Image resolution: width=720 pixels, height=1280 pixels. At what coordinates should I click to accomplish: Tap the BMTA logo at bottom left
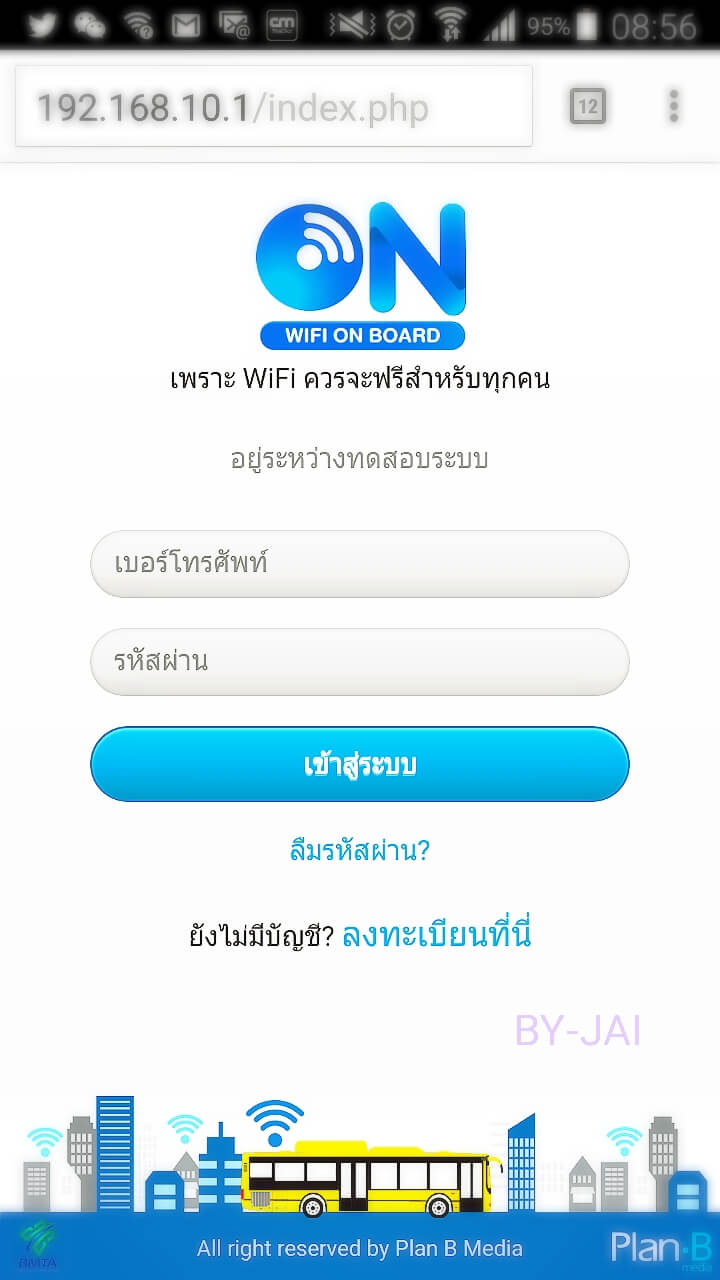[40, 1245]
